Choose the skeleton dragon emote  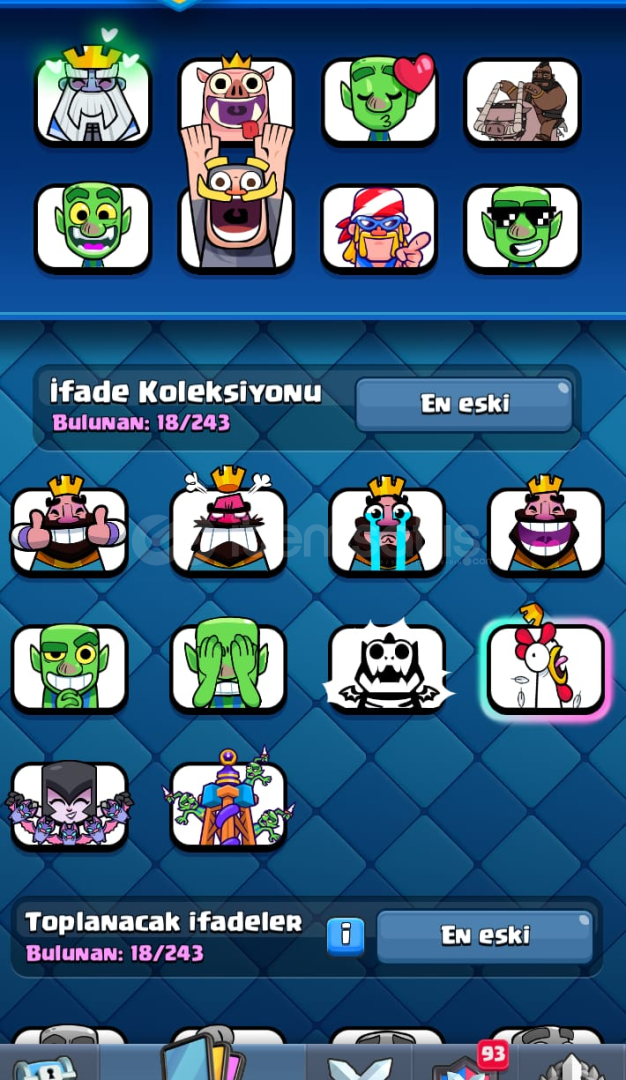pyautogui.click(x=387, y=667)
